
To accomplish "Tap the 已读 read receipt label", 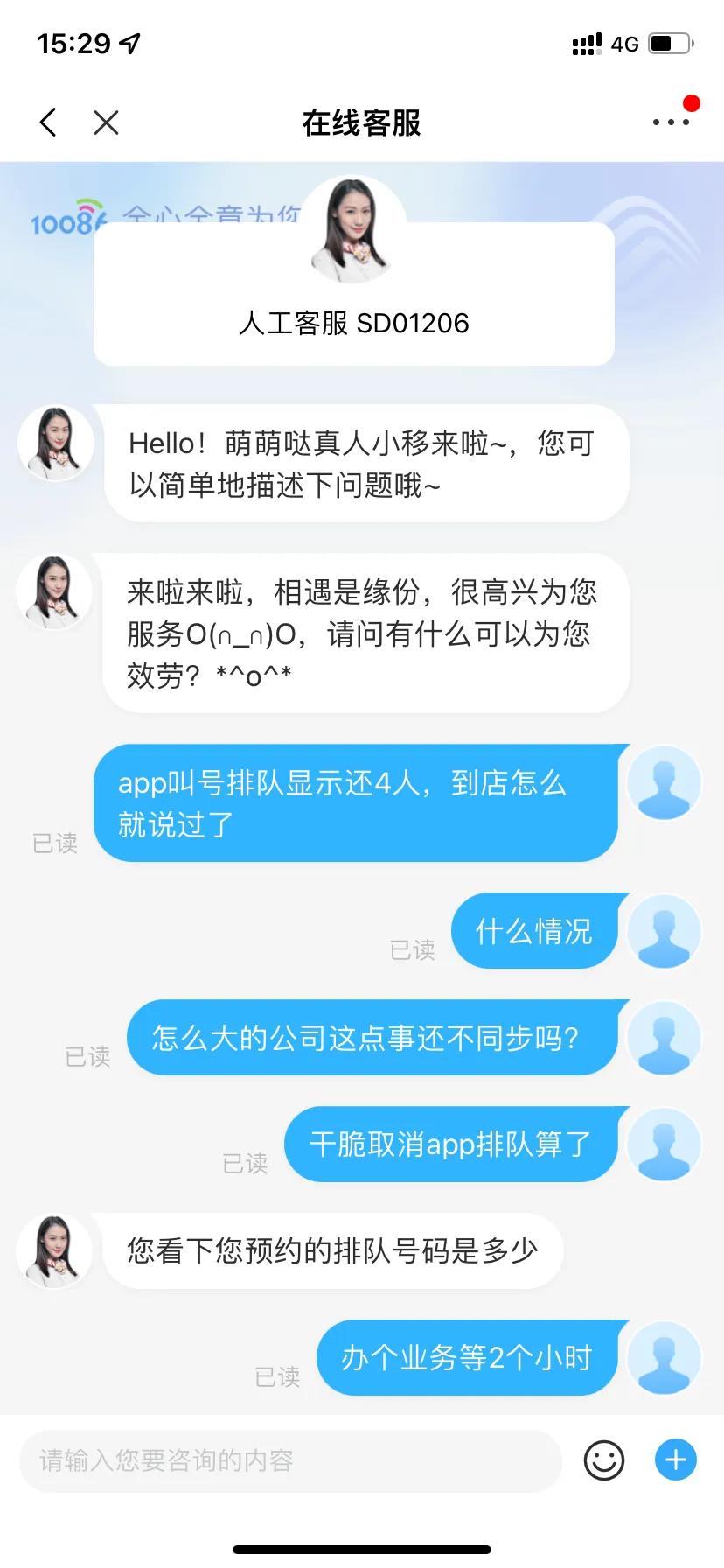I will (x=55, y=843).
